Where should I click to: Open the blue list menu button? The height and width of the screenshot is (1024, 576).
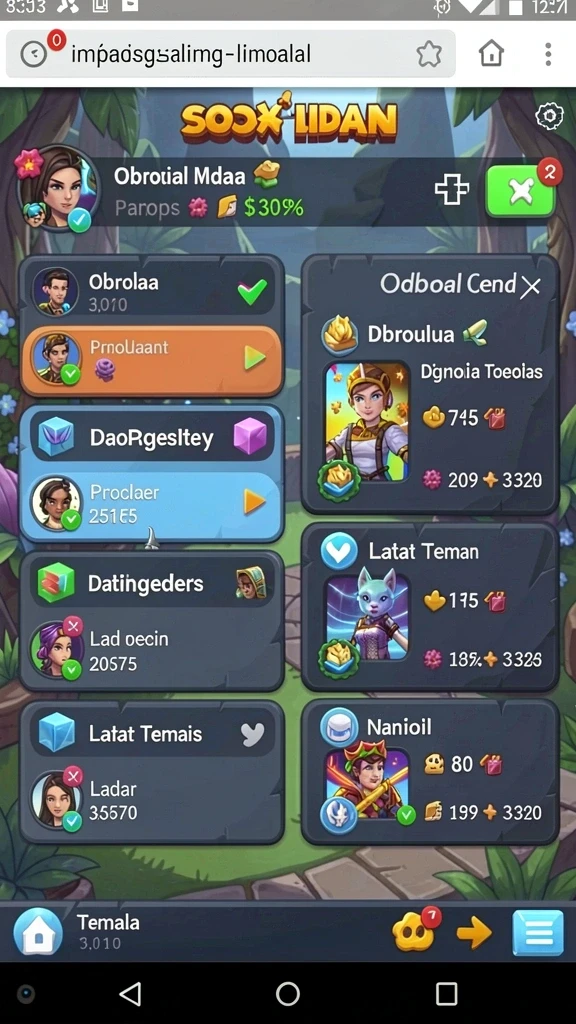[x=538, y=933]
